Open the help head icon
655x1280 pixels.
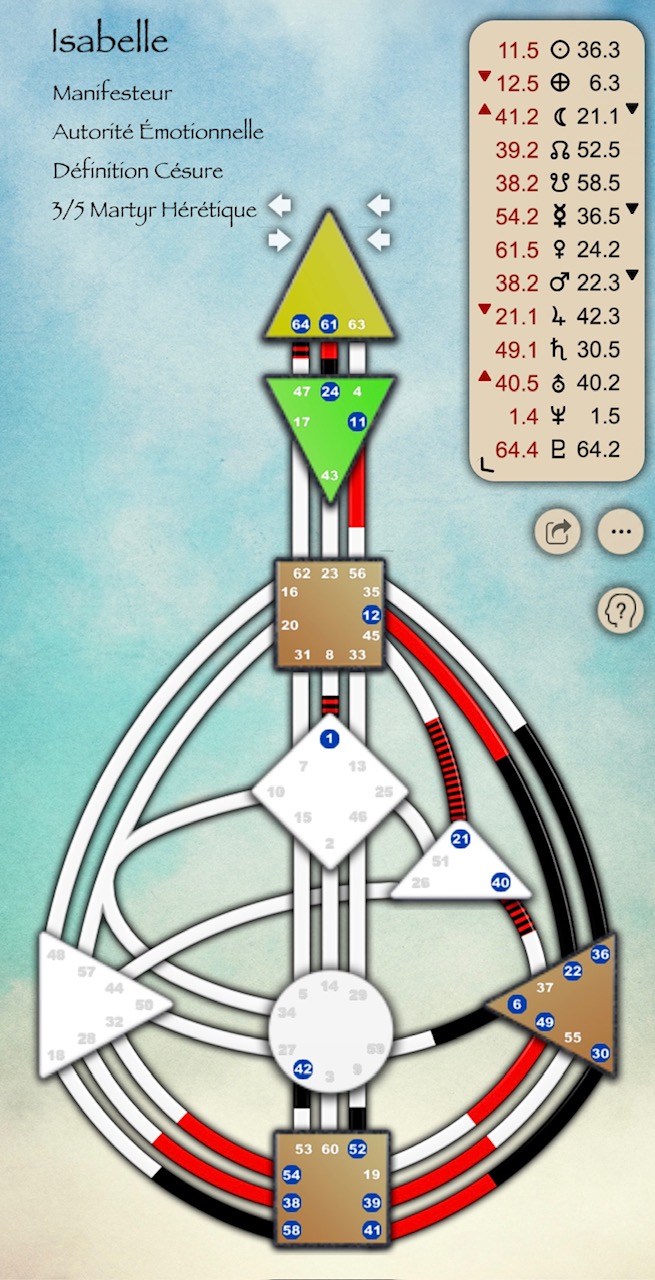[x=620, y=609]
